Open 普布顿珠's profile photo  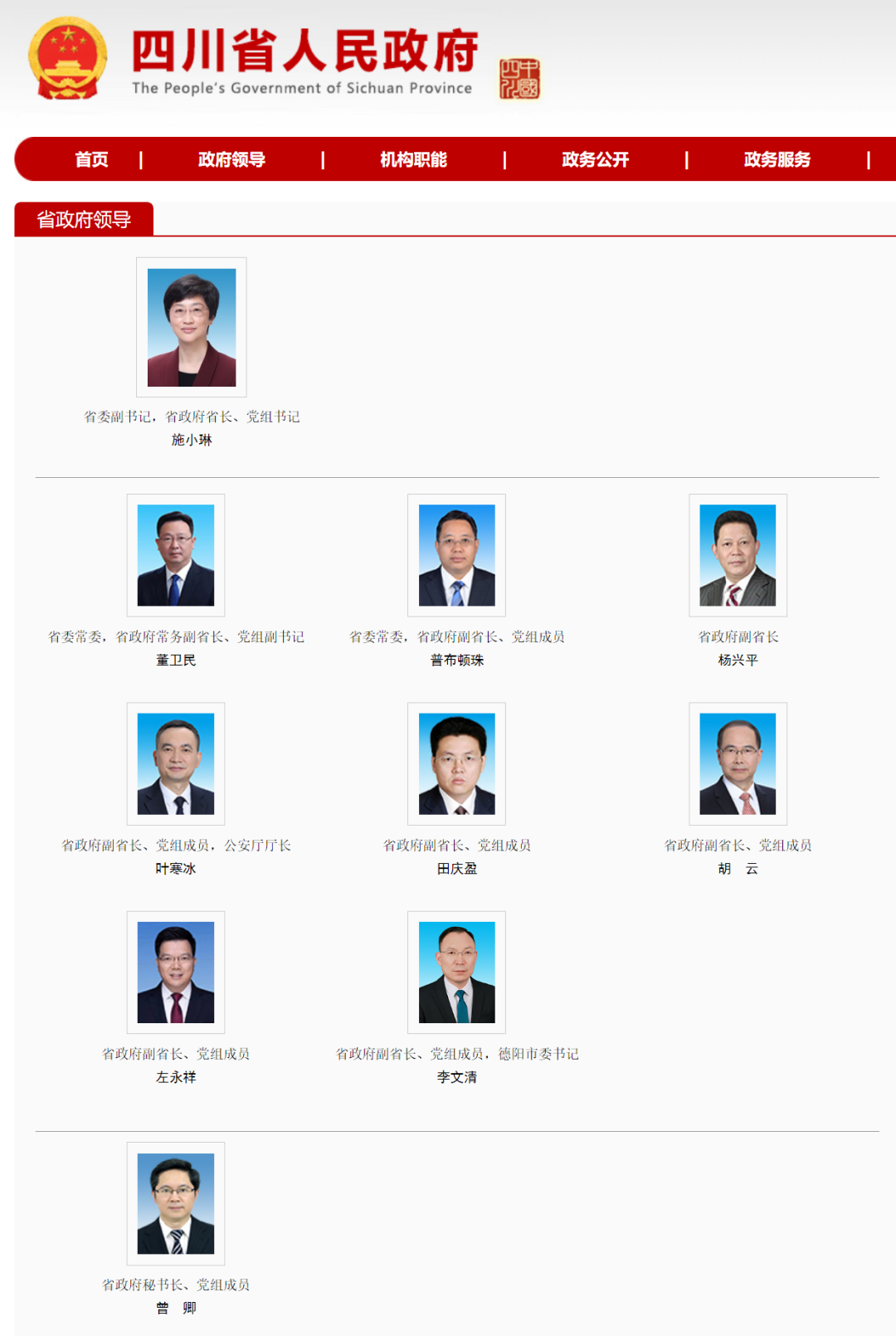[x=456, y=555]
